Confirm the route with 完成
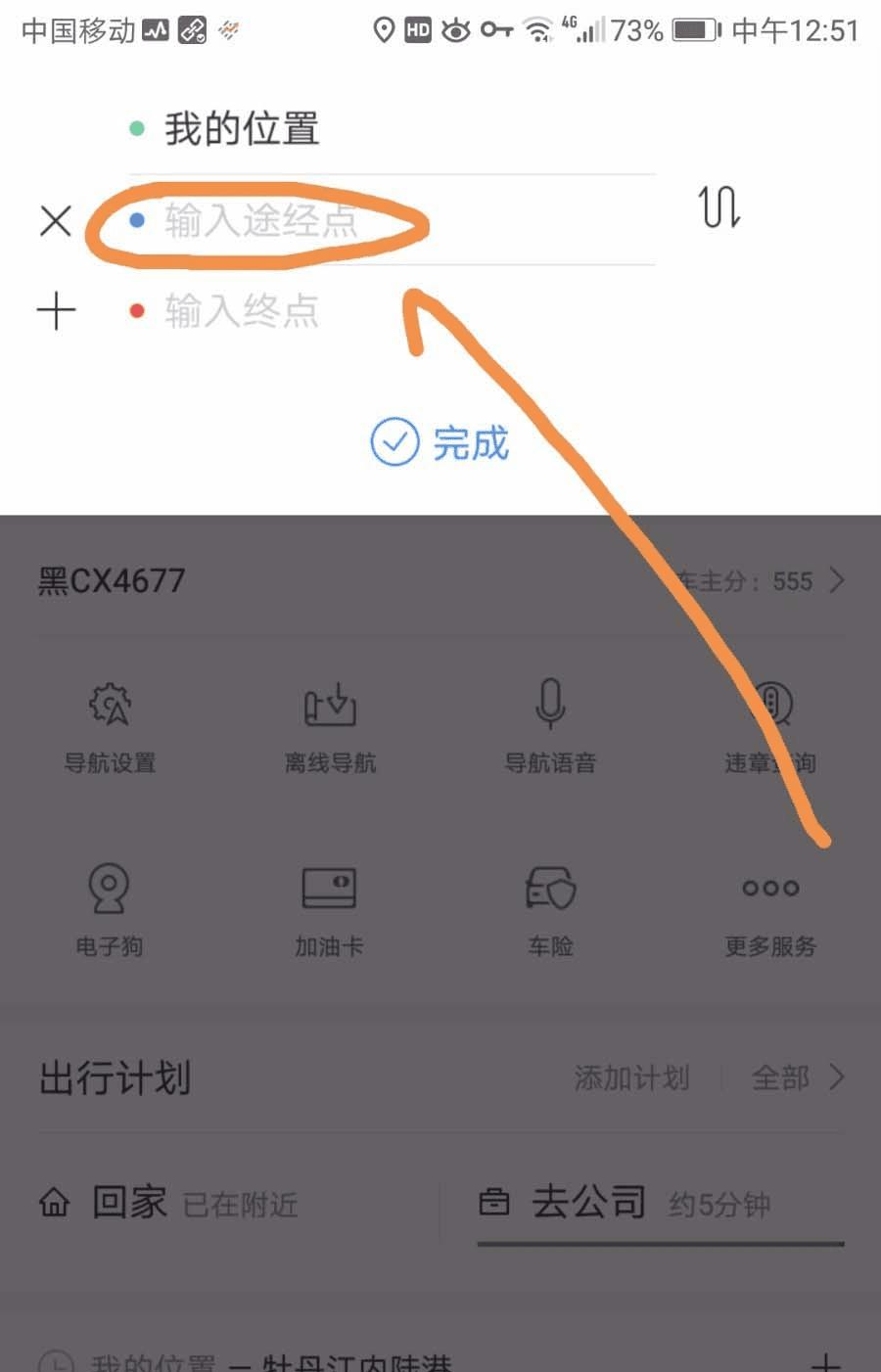 (x=440, y=443)
